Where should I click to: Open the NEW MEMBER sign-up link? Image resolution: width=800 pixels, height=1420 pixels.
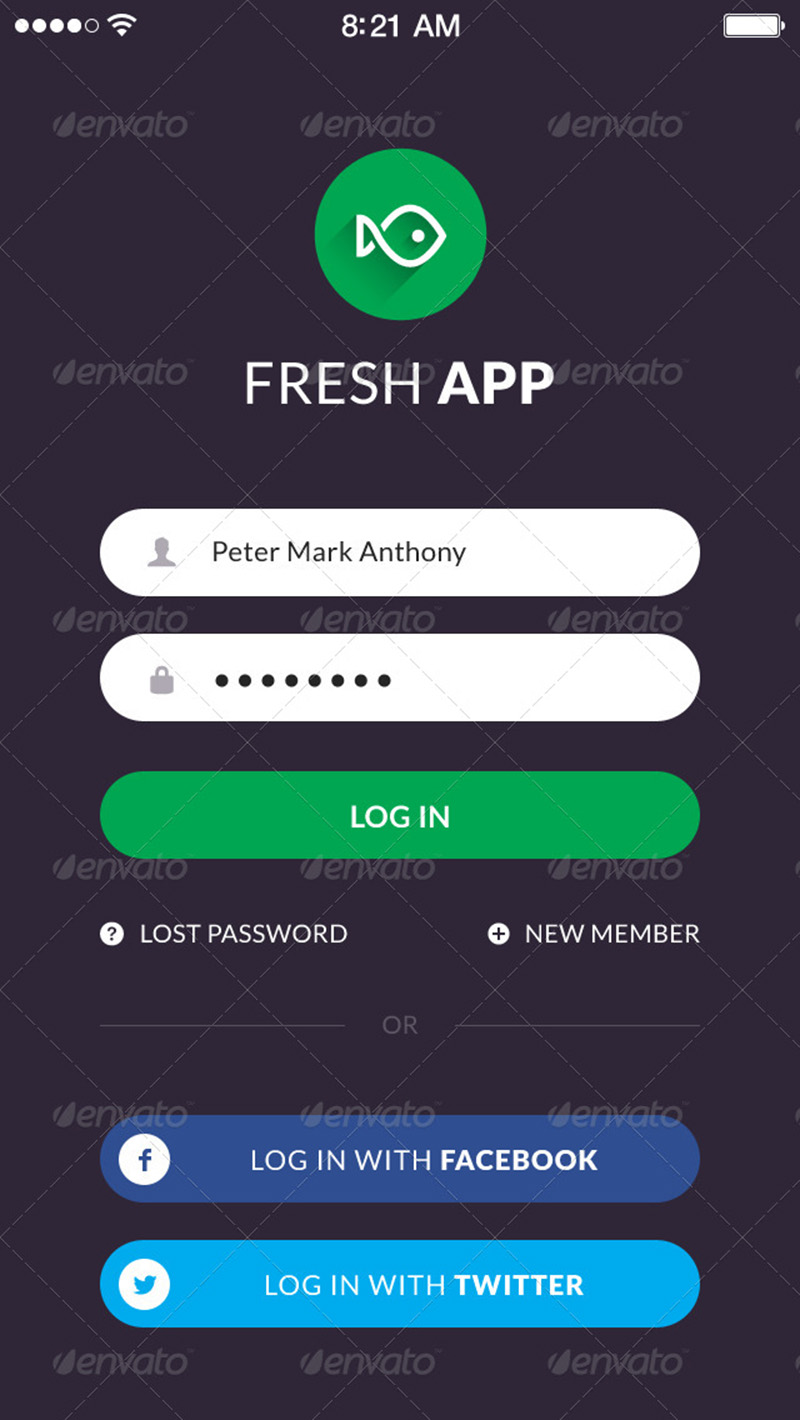(x=593, y=934)
